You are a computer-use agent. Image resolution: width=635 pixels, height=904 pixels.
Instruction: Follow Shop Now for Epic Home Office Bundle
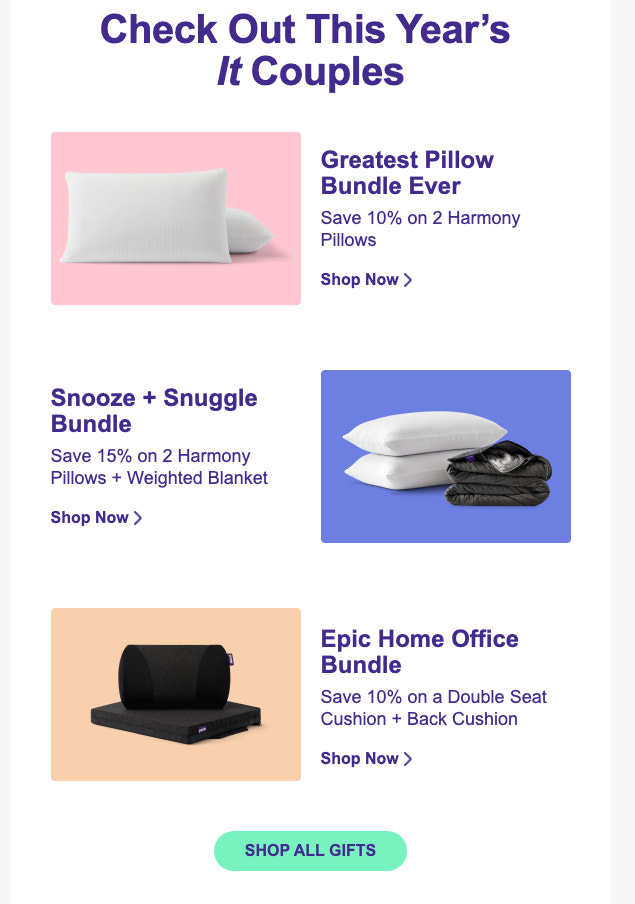pos(366,759)
